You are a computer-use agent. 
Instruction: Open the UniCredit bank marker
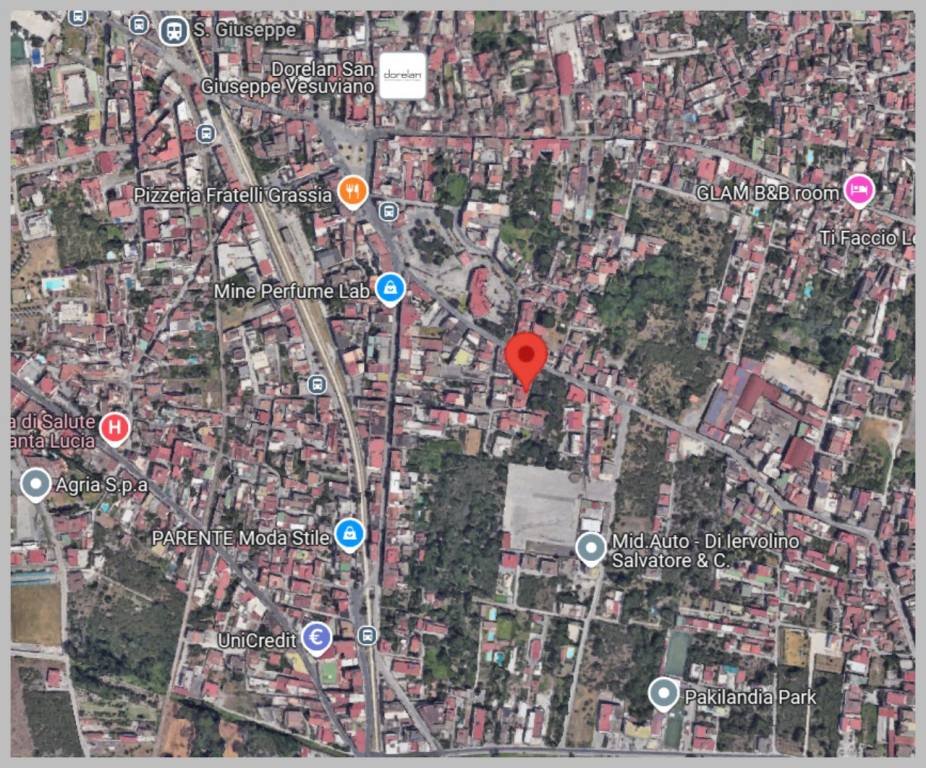[x=317, y=637]
